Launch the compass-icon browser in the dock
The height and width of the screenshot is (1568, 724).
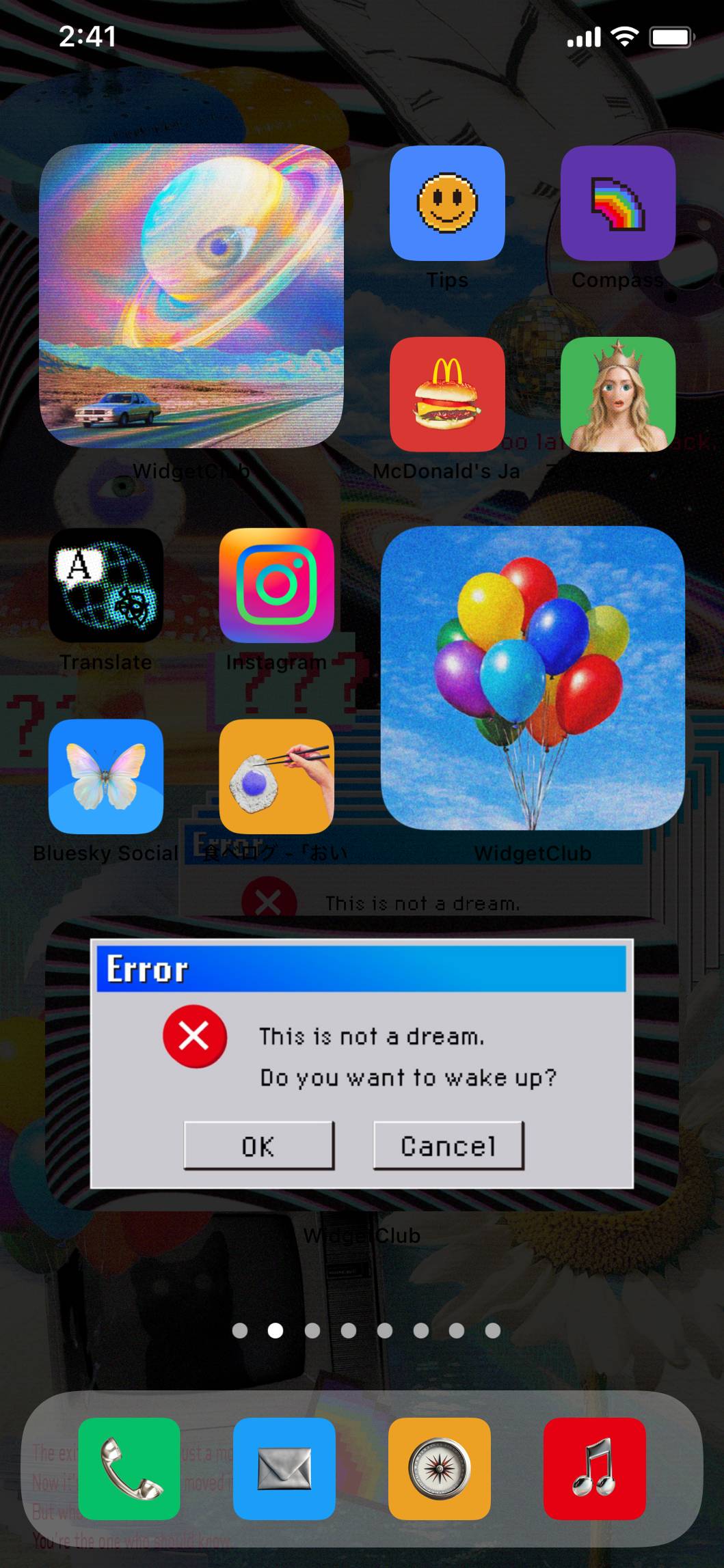tap(440, 1468)
